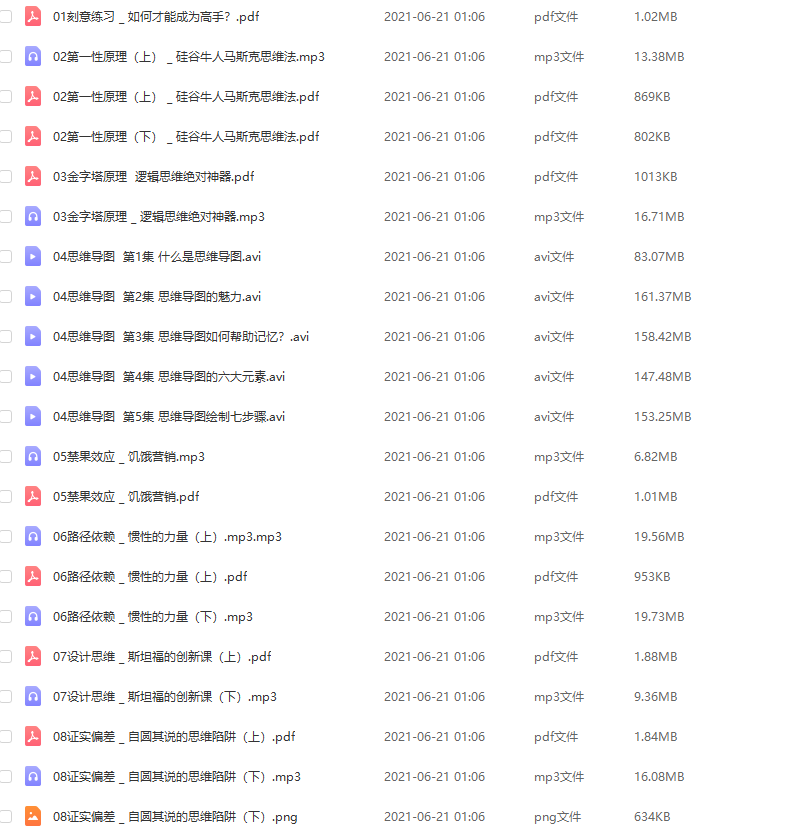Play 04思维导图 第5集 思维导图绘制七步骤.avi
Image resolution: width=806 pixels, height=836 pixels.
168,417
